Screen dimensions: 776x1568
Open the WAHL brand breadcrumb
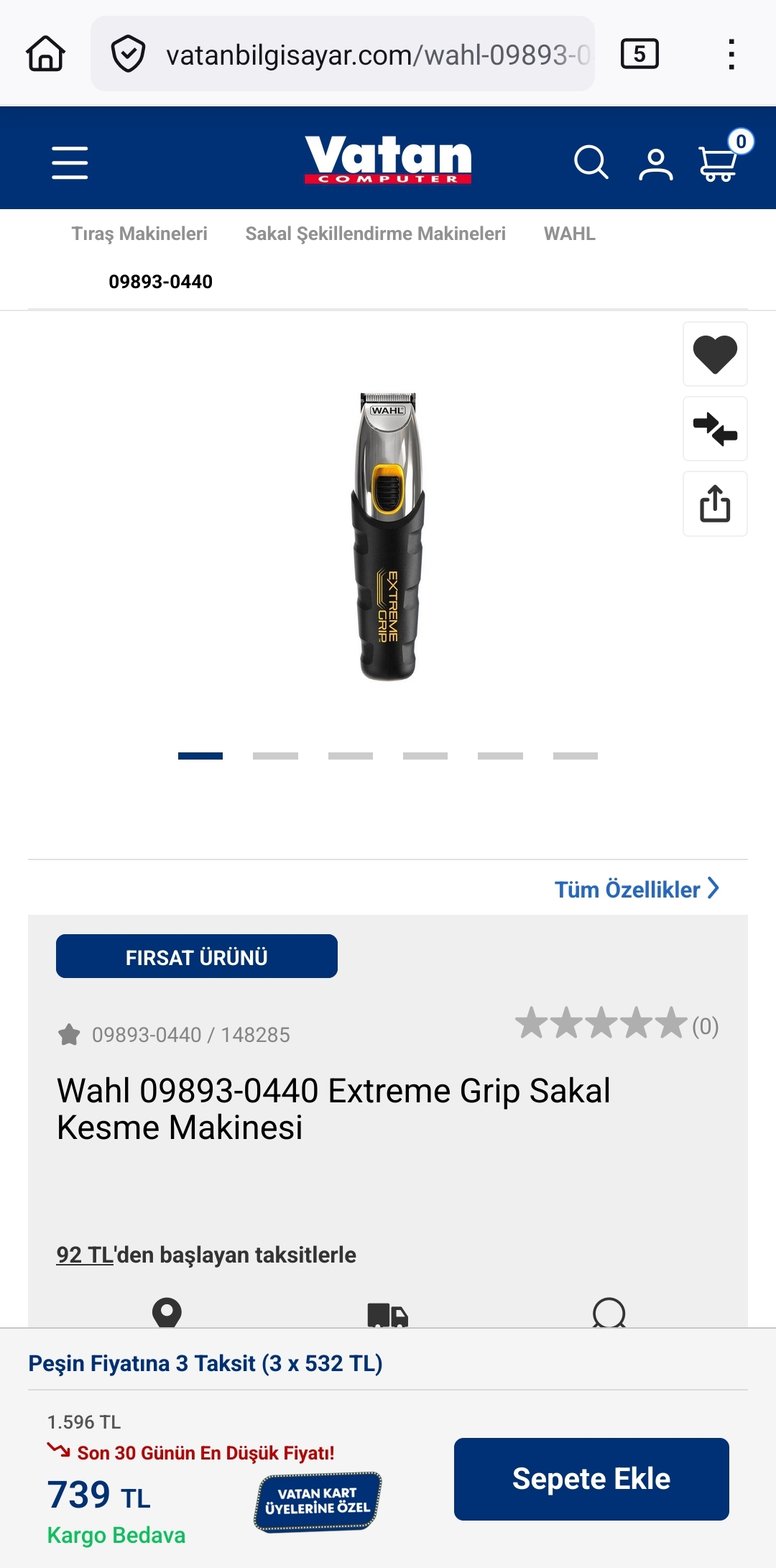click(x=570, y=234)
